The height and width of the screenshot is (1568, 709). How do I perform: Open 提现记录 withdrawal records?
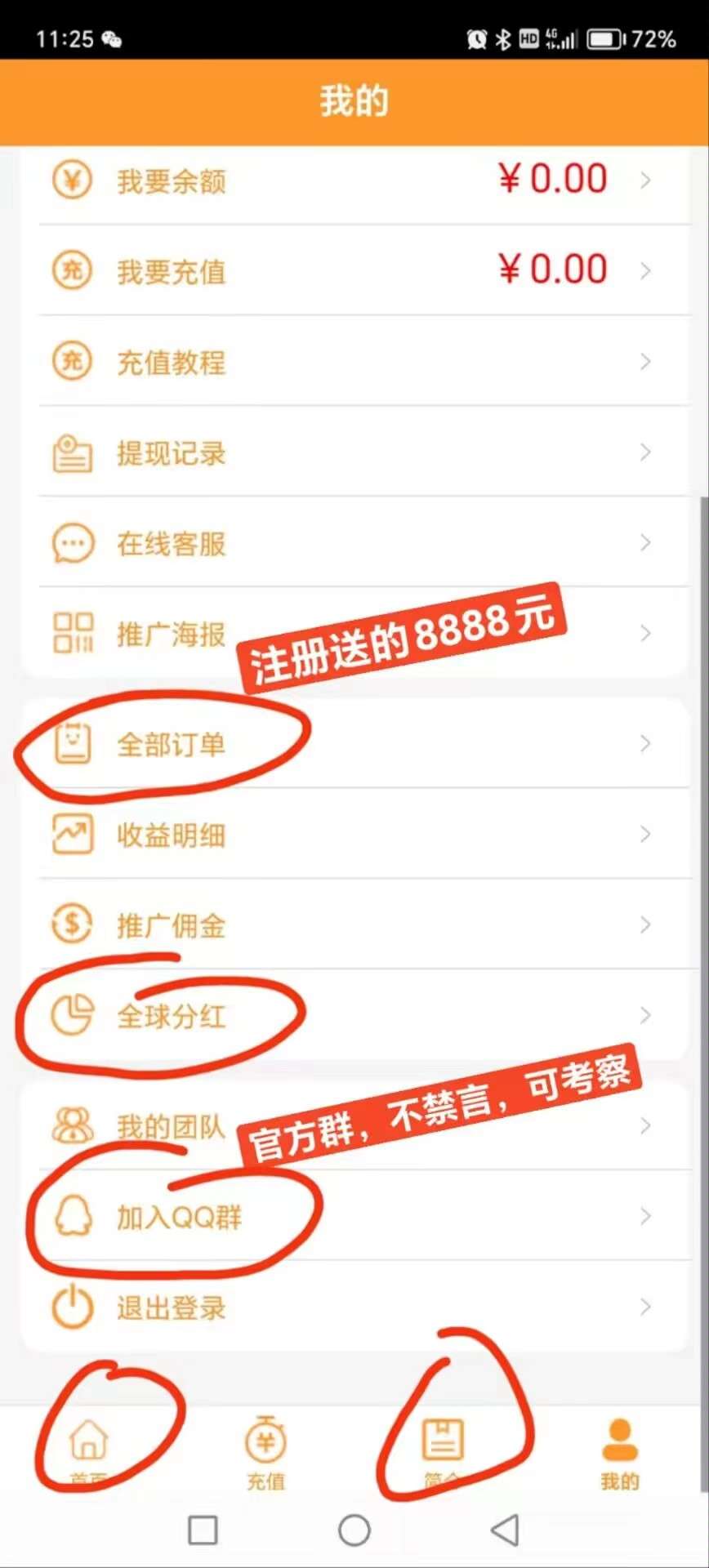point(351,452)
